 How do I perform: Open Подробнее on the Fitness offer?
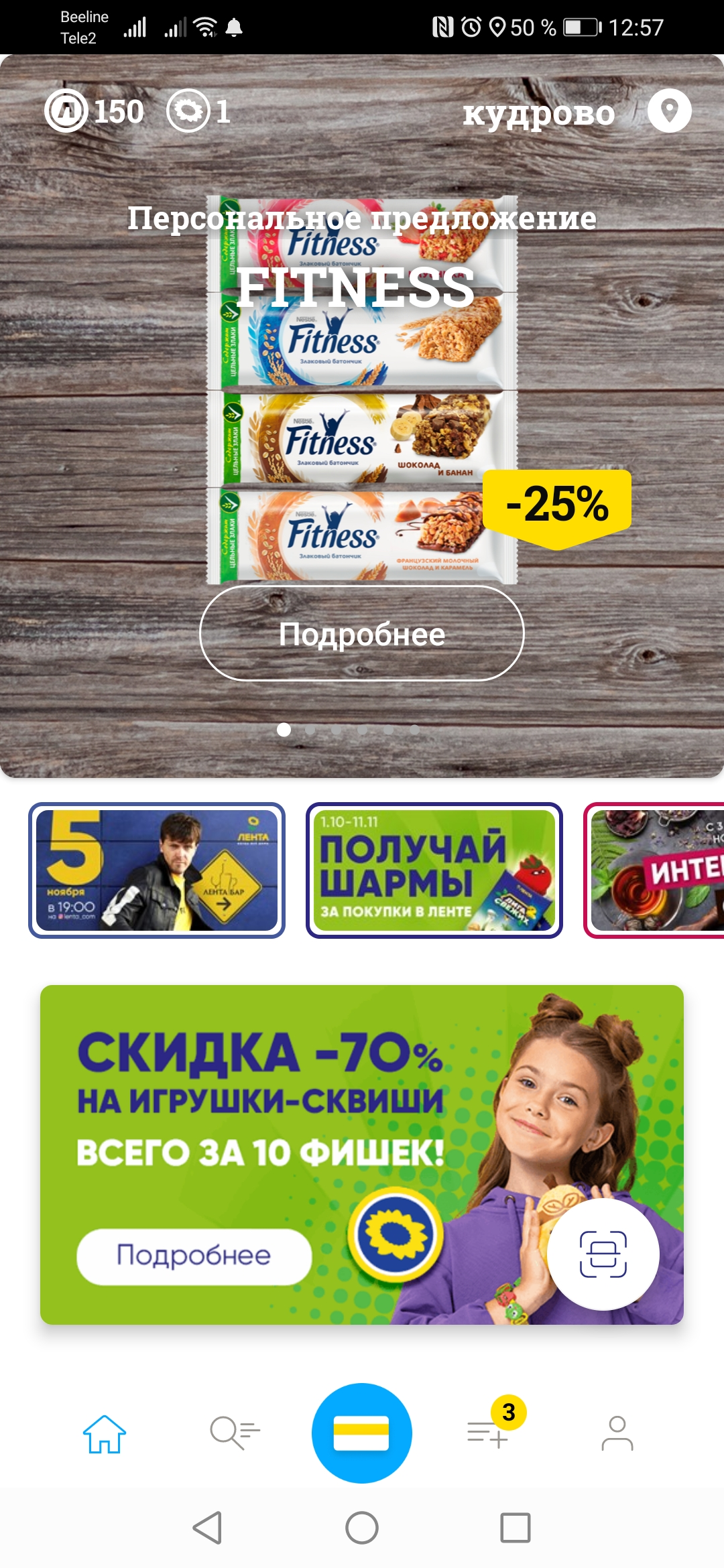(362, 633)
